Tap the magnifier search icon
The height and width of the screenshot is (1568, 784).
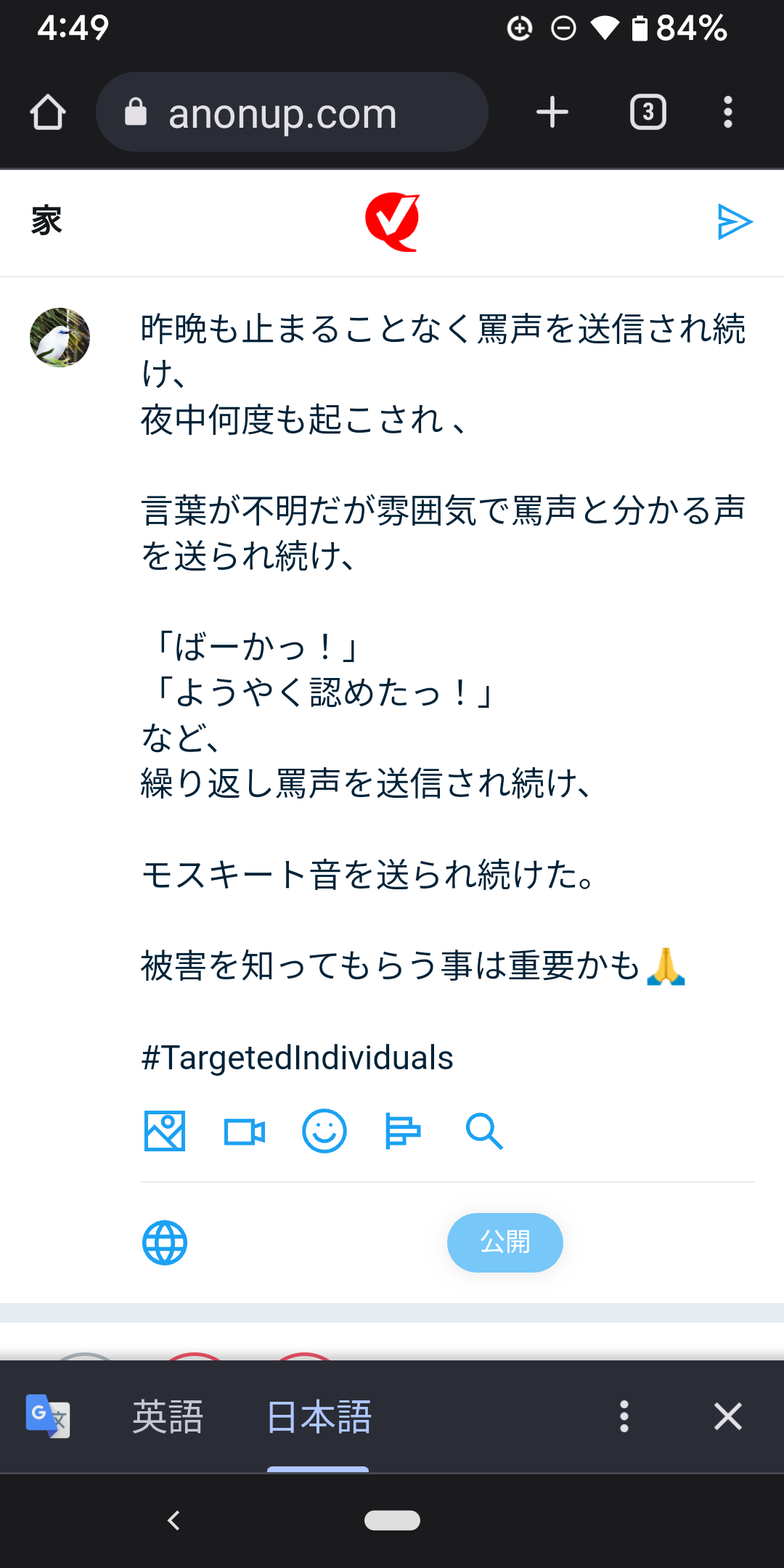click(x=483, y=1131)
